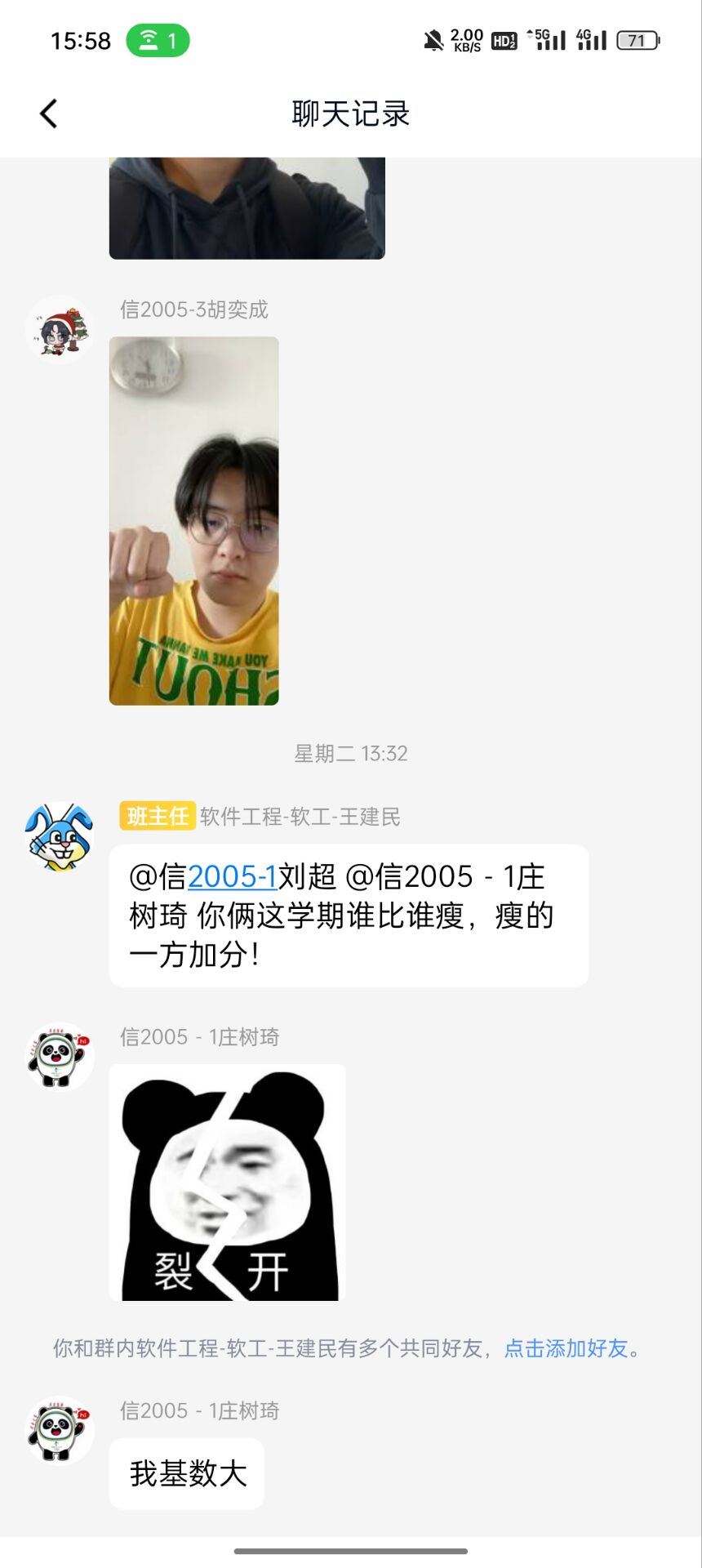Open 信2005-3胡奕成's profile avatar
Image resolution: width=702 pixels, height=1568 pixels.
(x=60, y=330)
